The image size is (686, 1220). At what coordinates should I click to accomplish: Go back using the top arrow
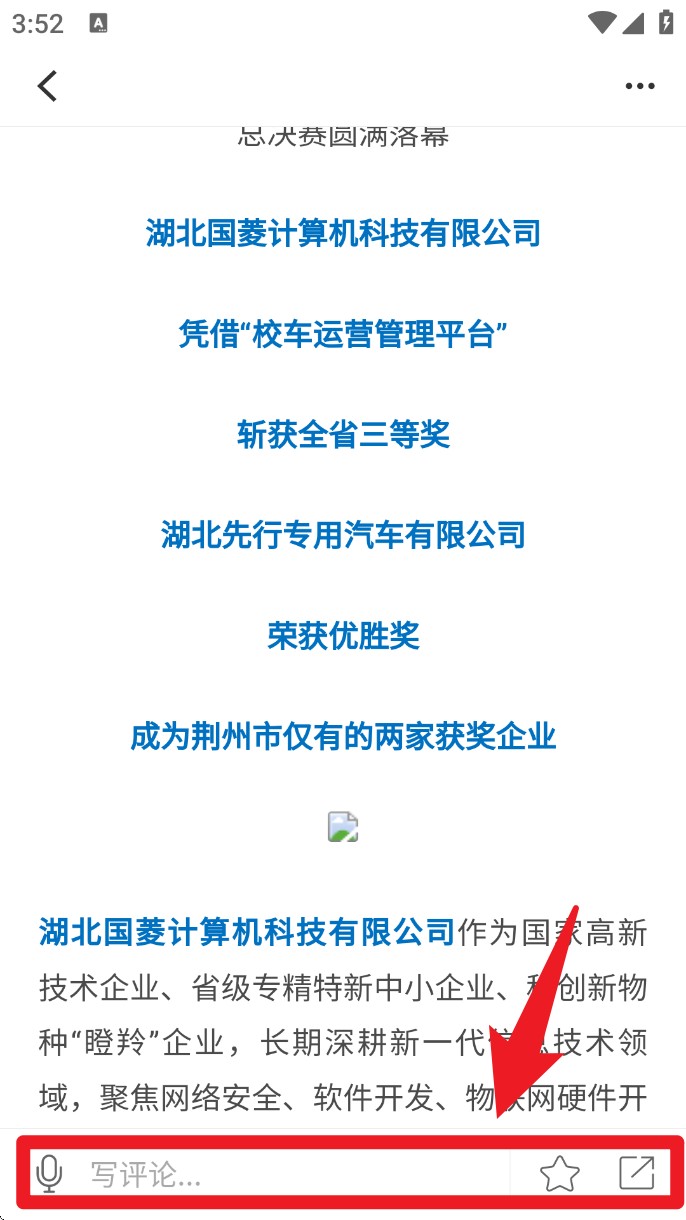coord(47,86)
